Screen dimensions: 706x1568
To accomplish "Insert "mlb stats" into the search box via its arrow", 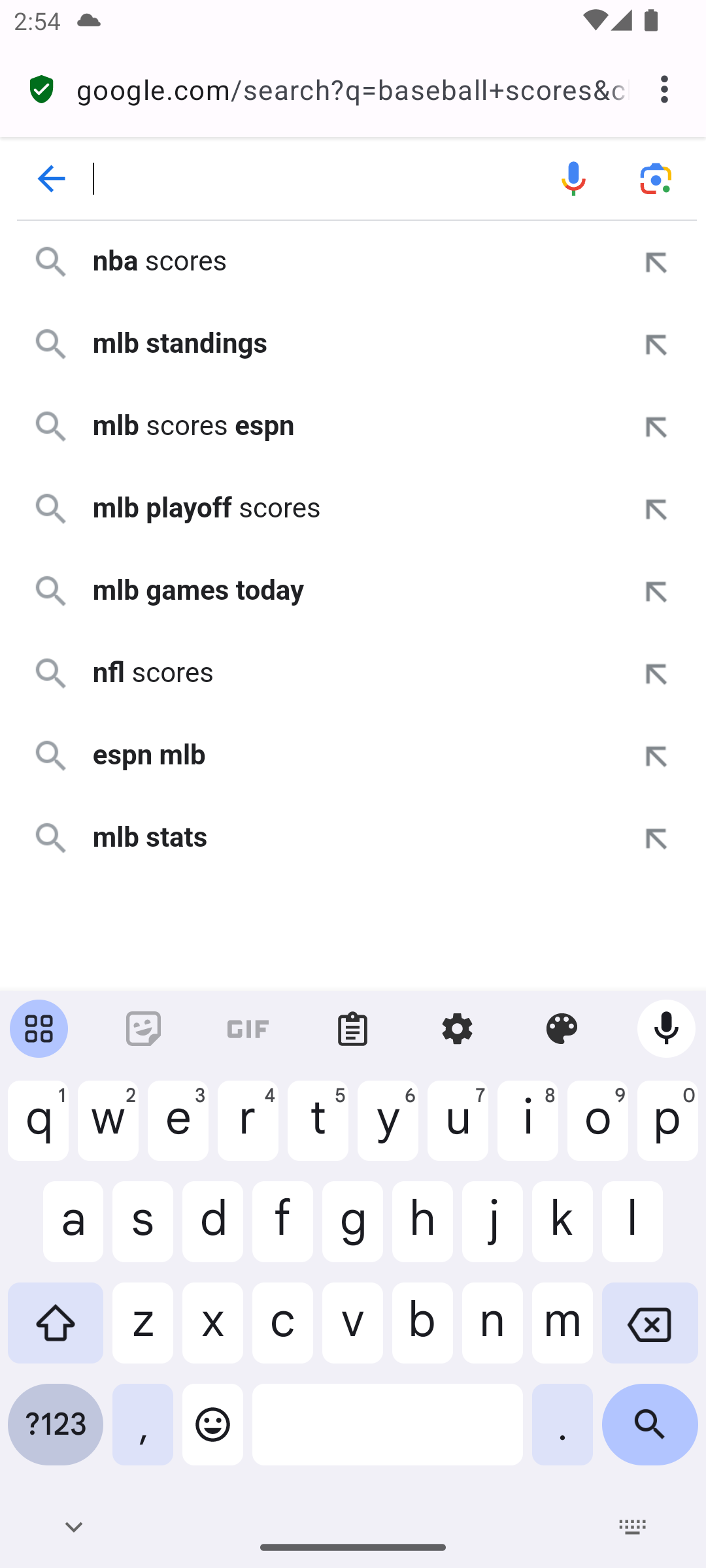I will pos(656,838).
